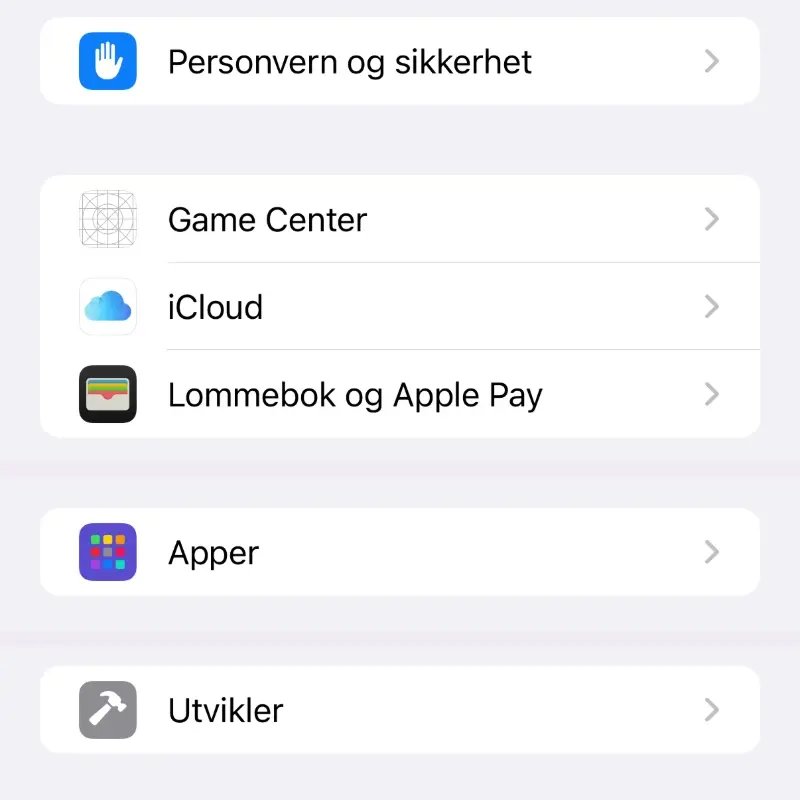
Task: Open the Apper settings row
Action: click(400, 552)
